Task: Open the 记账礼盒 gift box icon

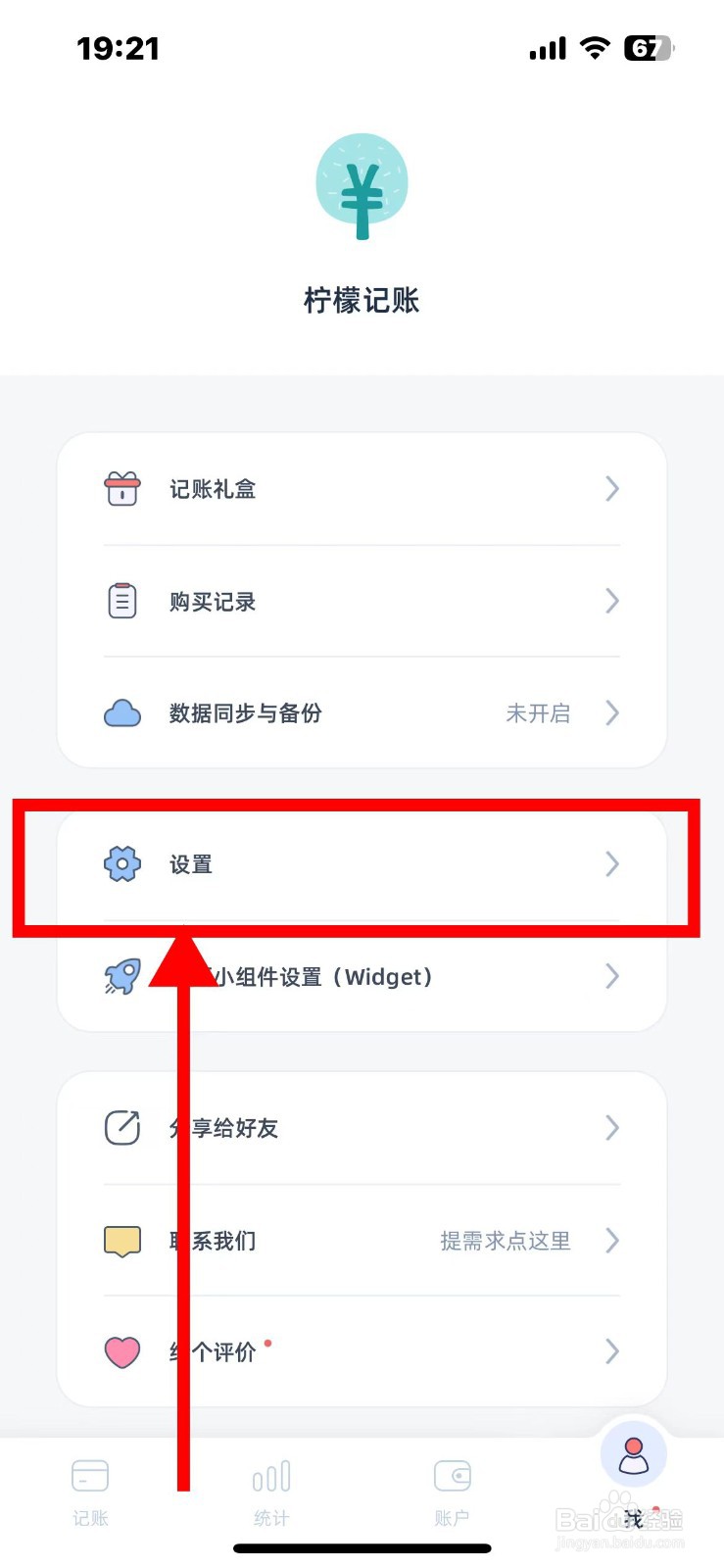Action: pyautogui.click(x=121, y=489)
